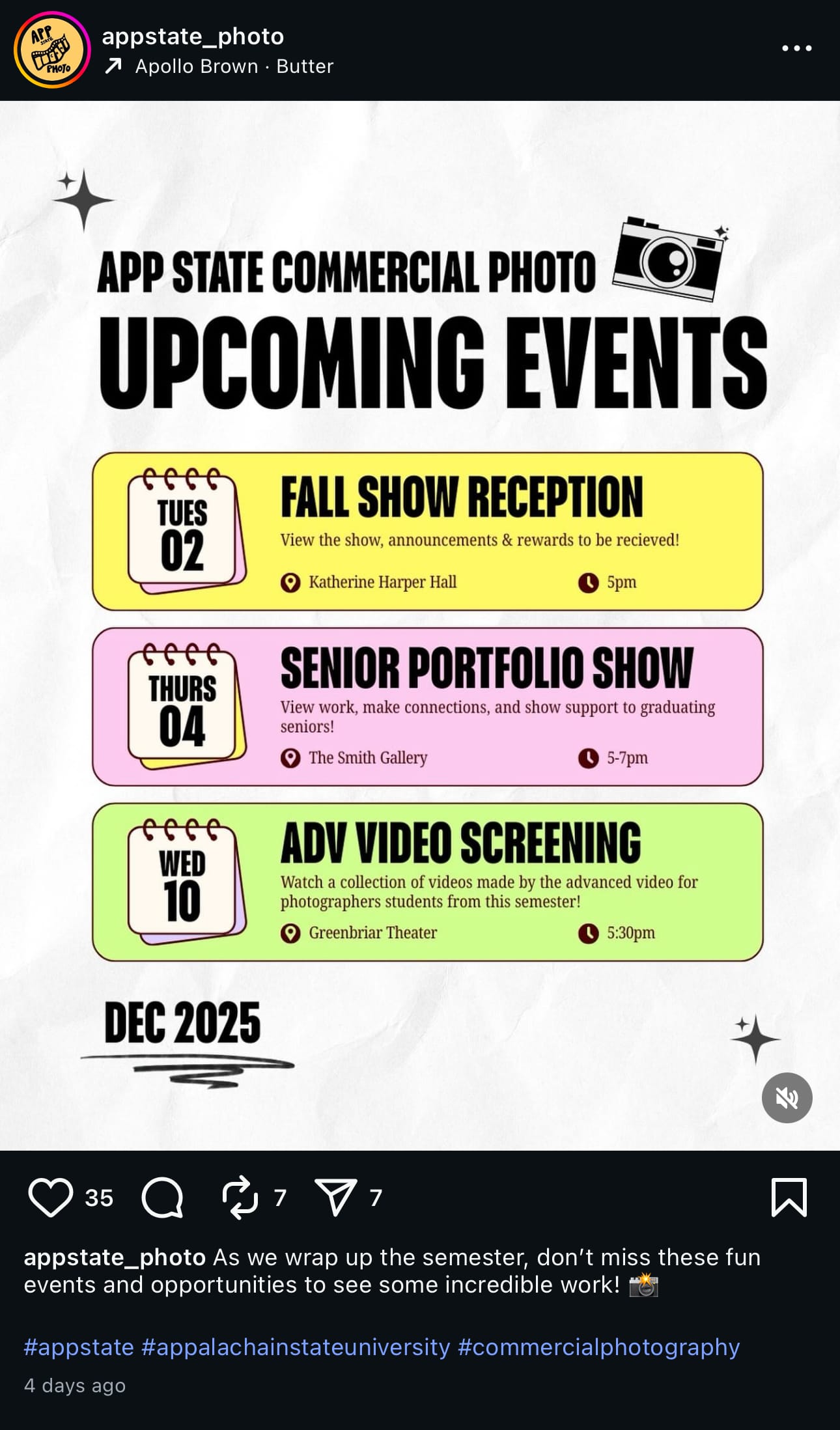
Task: Share the post via paper plane icon
Action: (x=335, y=1197)
